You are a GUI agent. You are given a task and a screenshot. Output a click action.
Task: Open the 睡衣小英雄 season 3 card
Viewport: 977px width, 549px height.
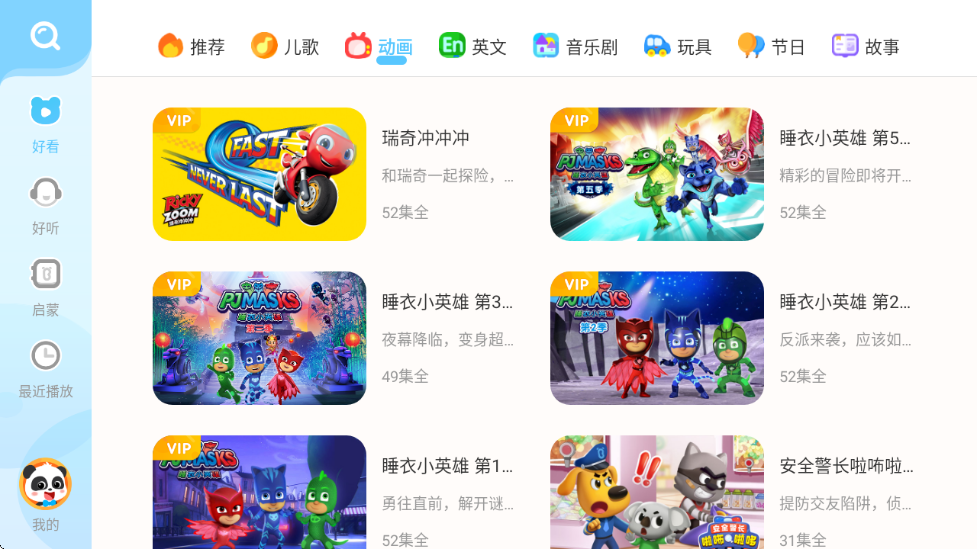coord(259,338)
